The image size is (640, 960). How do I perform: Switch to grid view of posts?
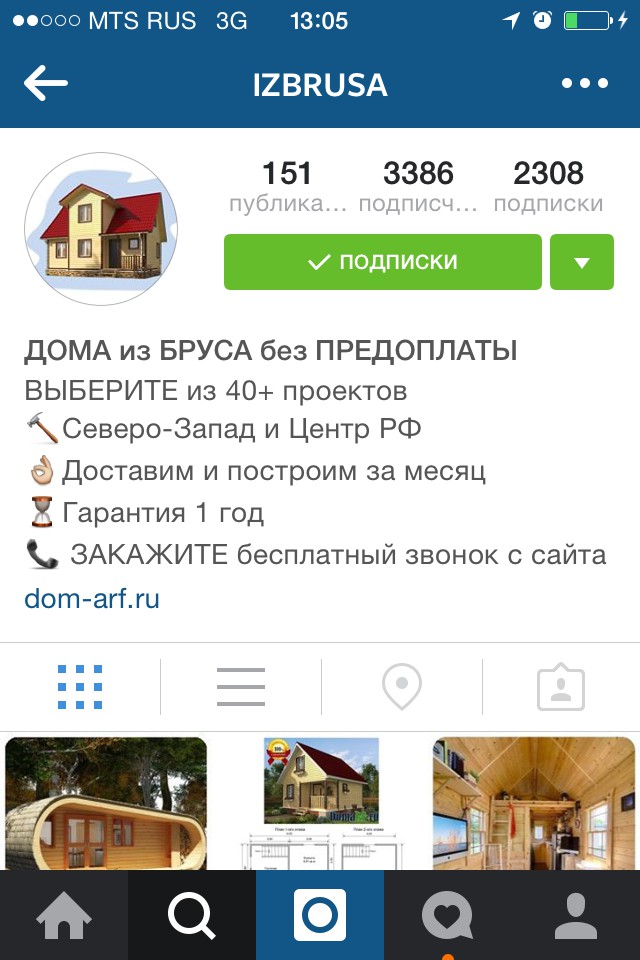[x=80, y=687]
